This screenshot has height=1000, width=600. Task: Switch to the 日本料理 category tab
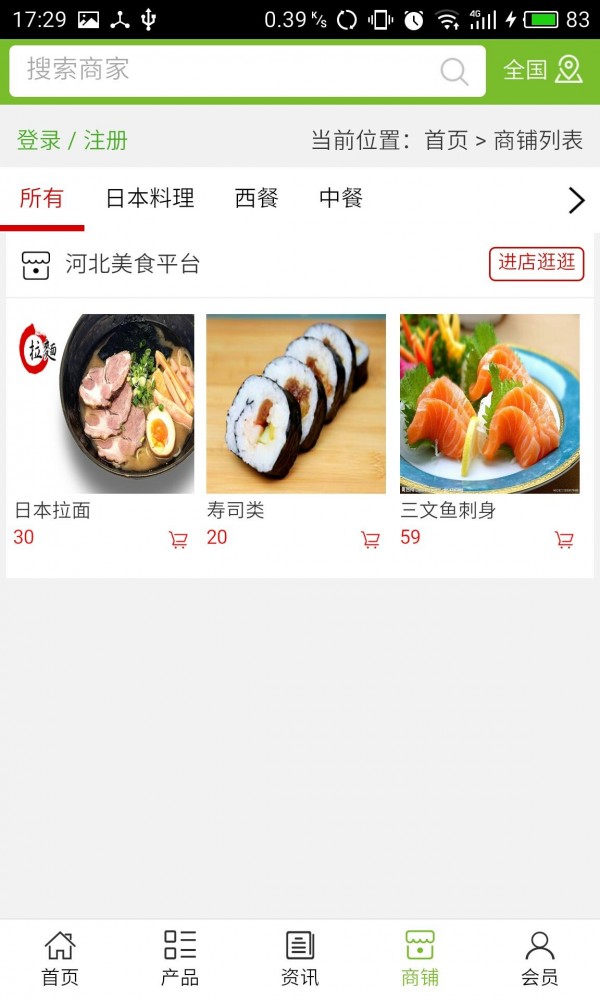(150, 198)
